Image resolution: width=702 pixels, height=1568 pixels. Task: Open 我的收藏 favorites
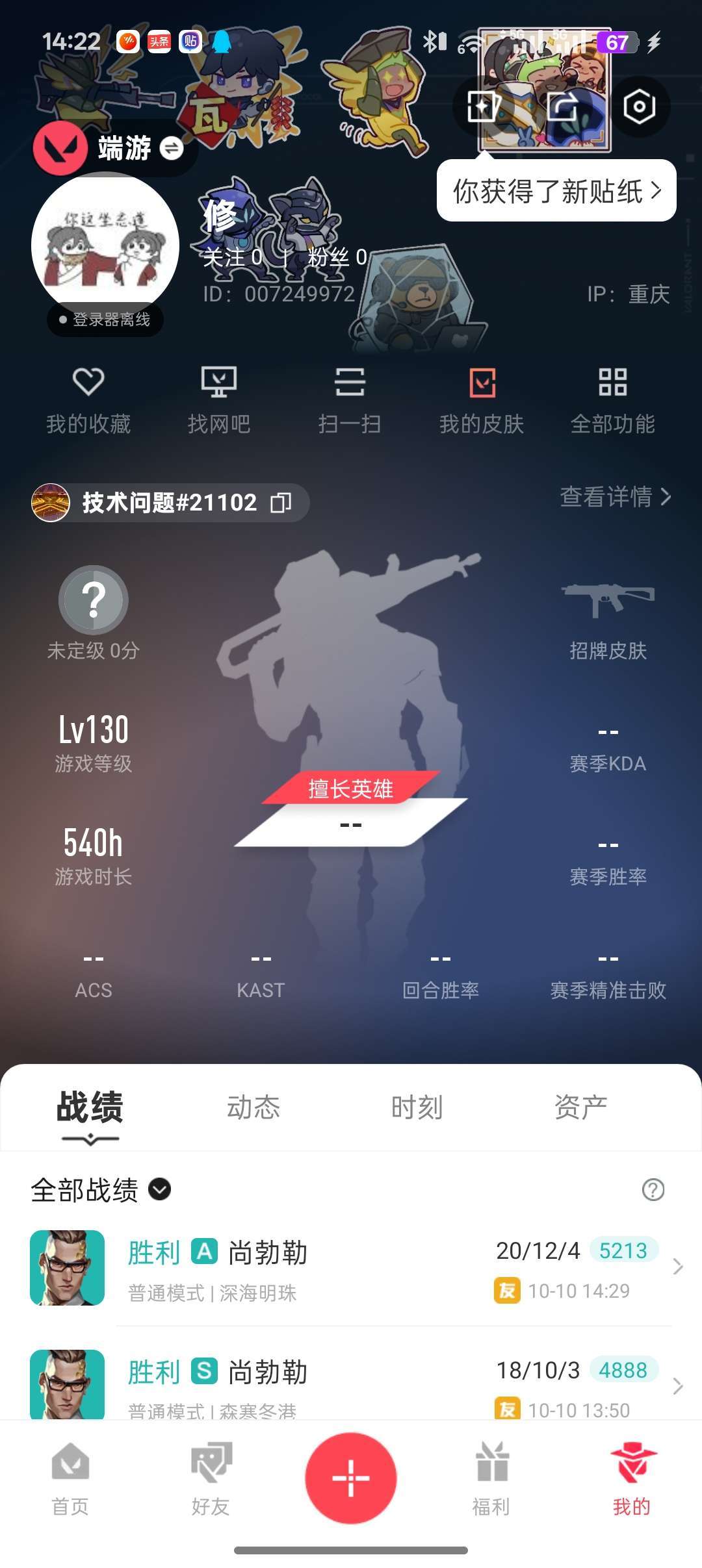[88, 398]
